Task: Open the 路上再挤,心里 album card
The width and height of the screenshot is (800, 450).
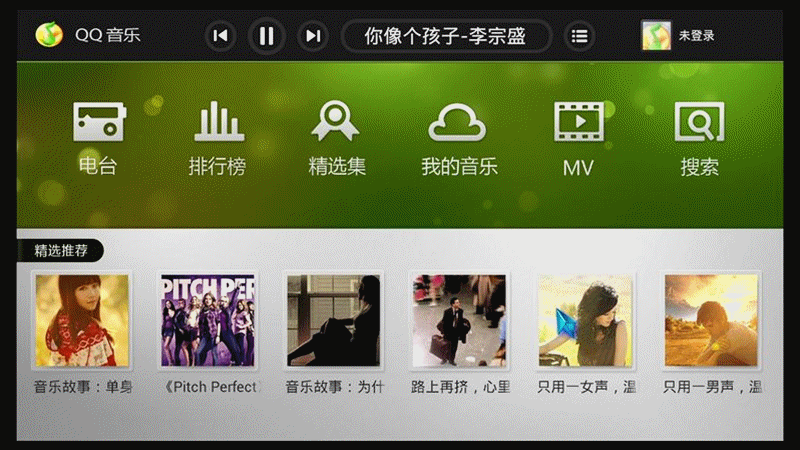Action: (x=460, y=320)
